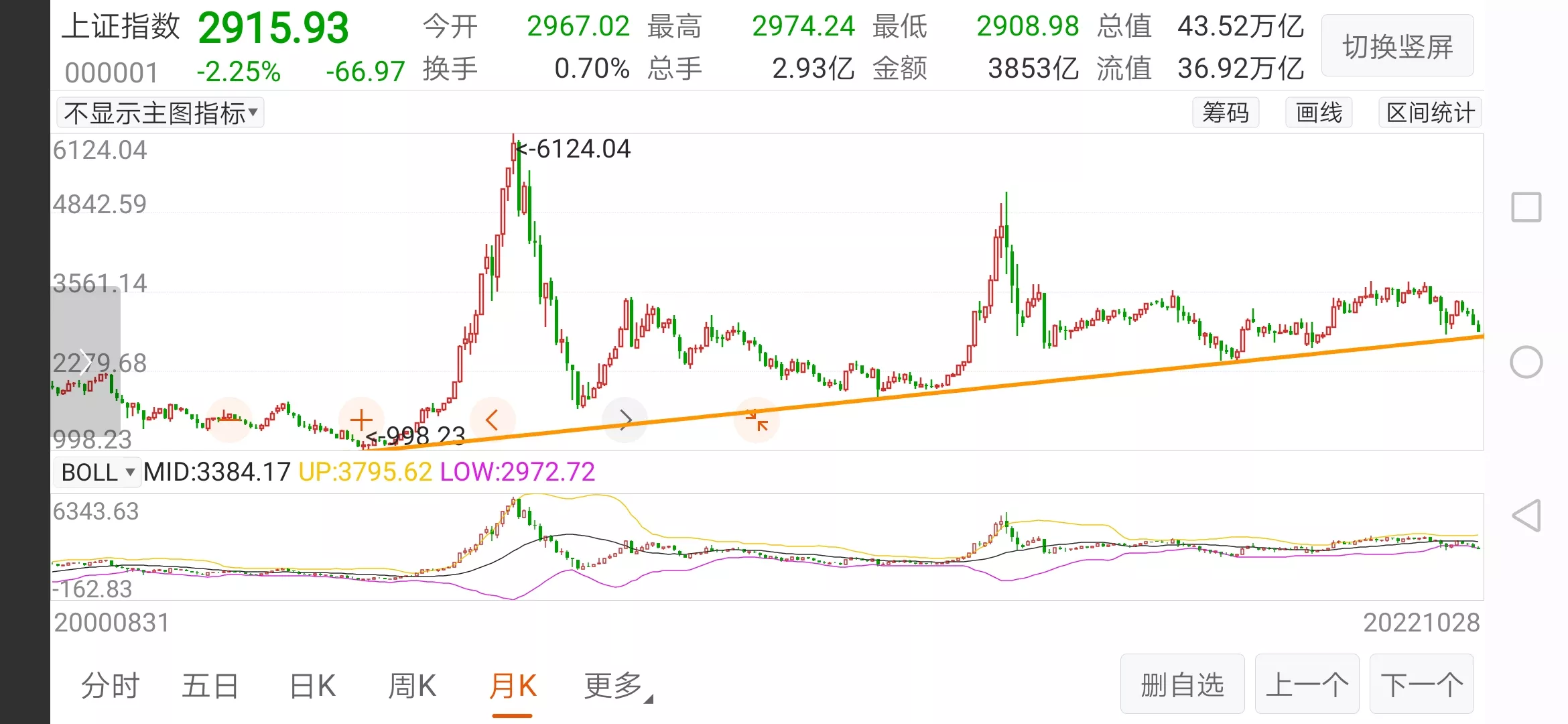The image size is (1568, 724).
Task: Expand the BOLL indicator dropdown
Action: tap(98, 472)
